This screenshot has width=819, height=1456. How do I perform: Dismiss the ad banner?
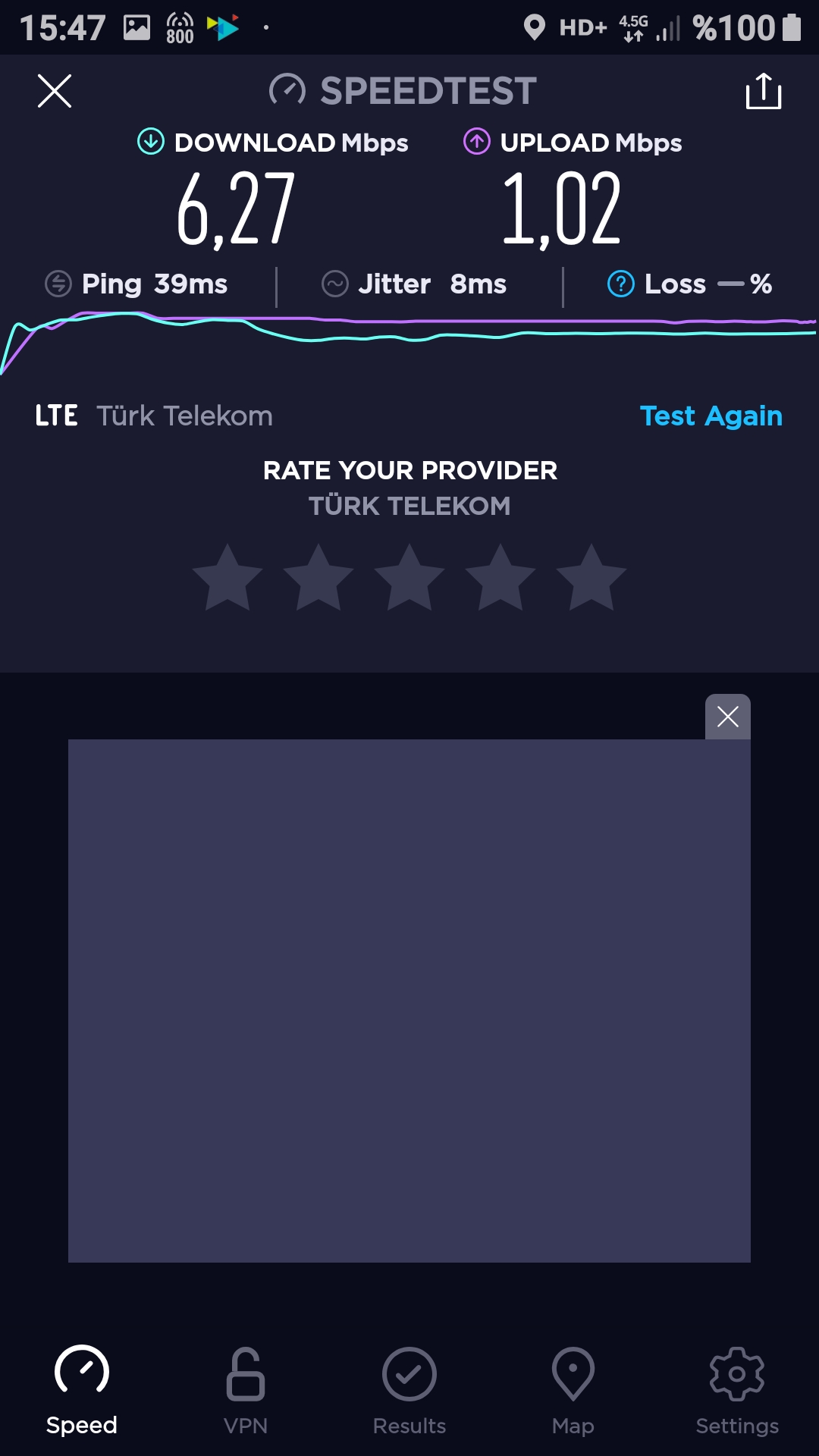[728, 717]
